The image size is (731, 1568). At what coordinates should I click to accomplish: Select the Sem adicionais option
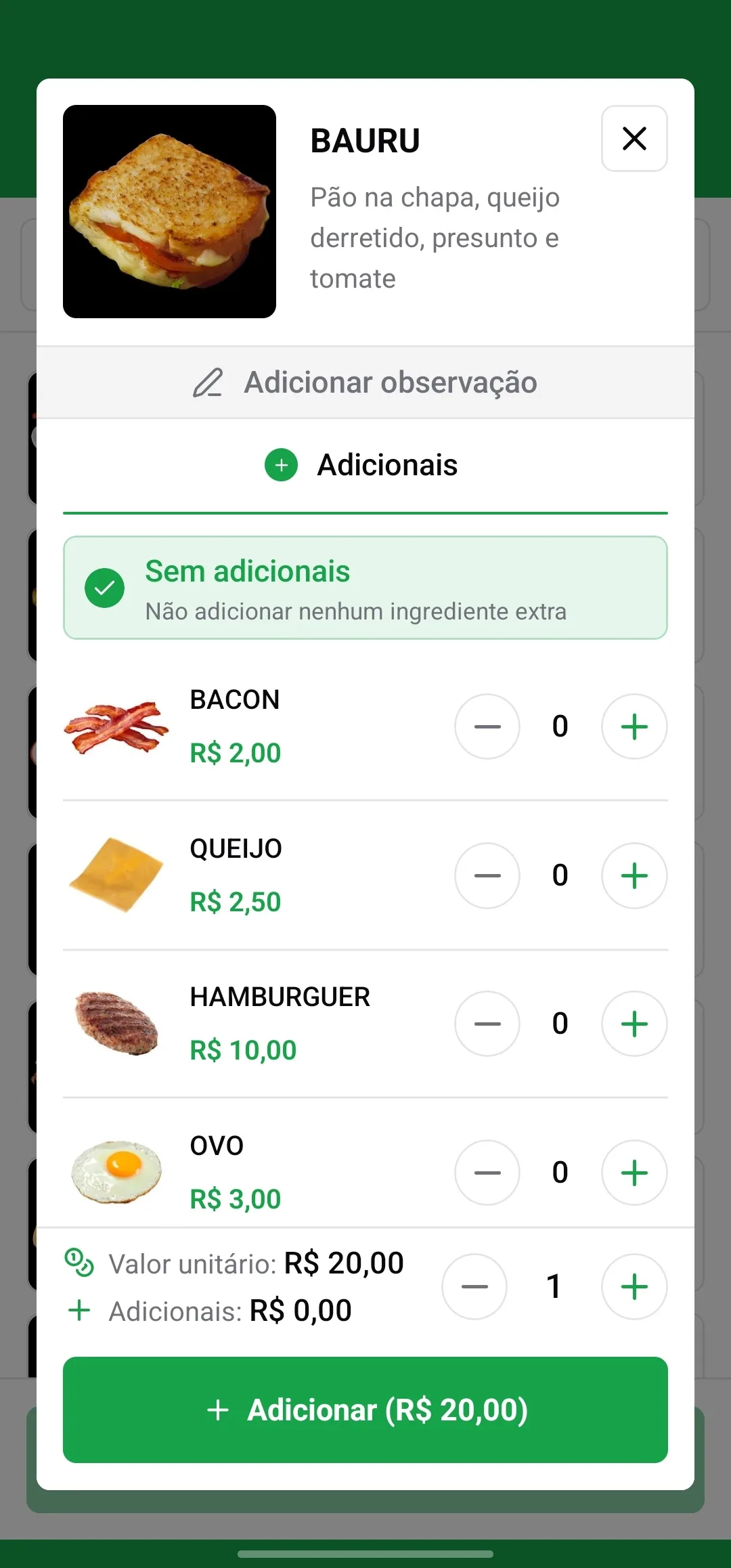(x=365, y=587)
